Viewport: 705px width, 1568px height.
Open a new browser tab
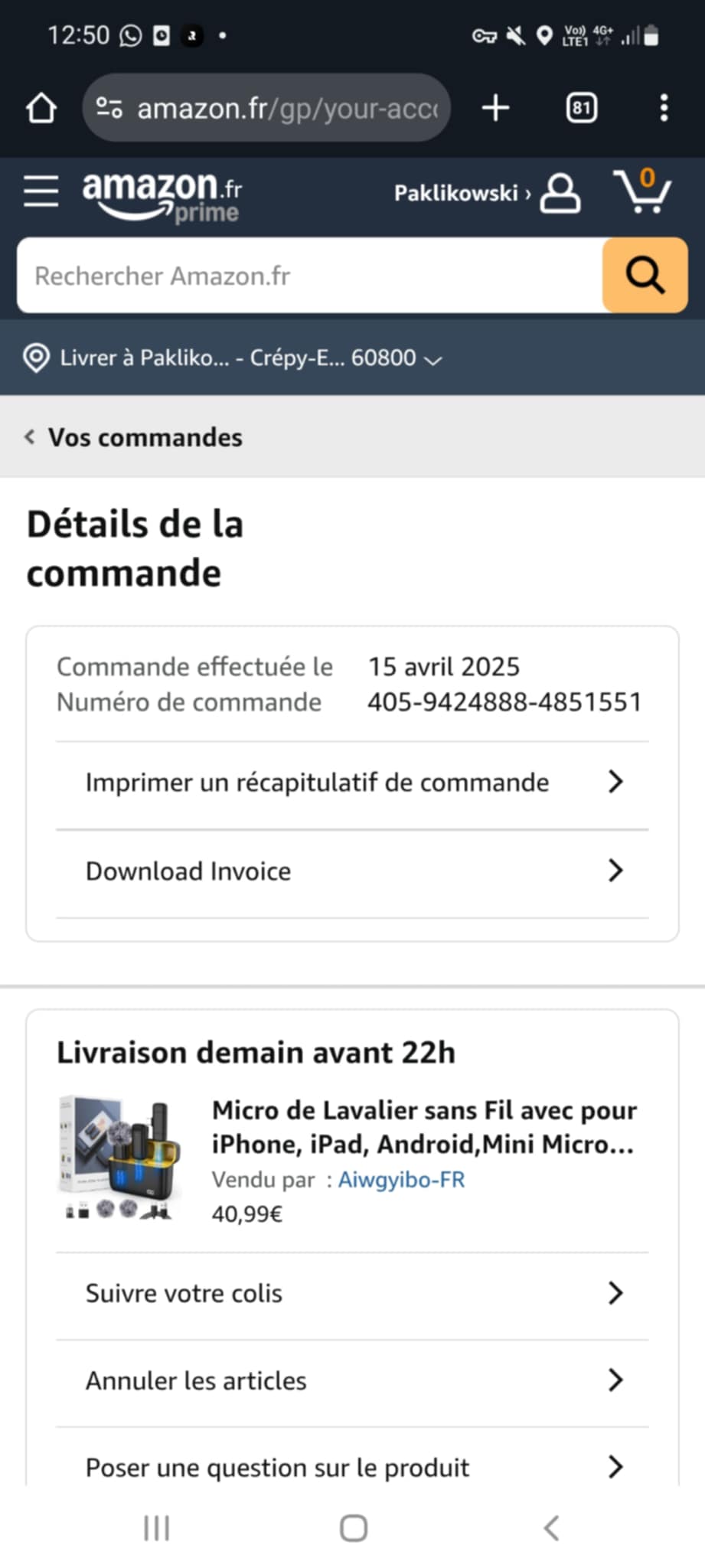495,108
